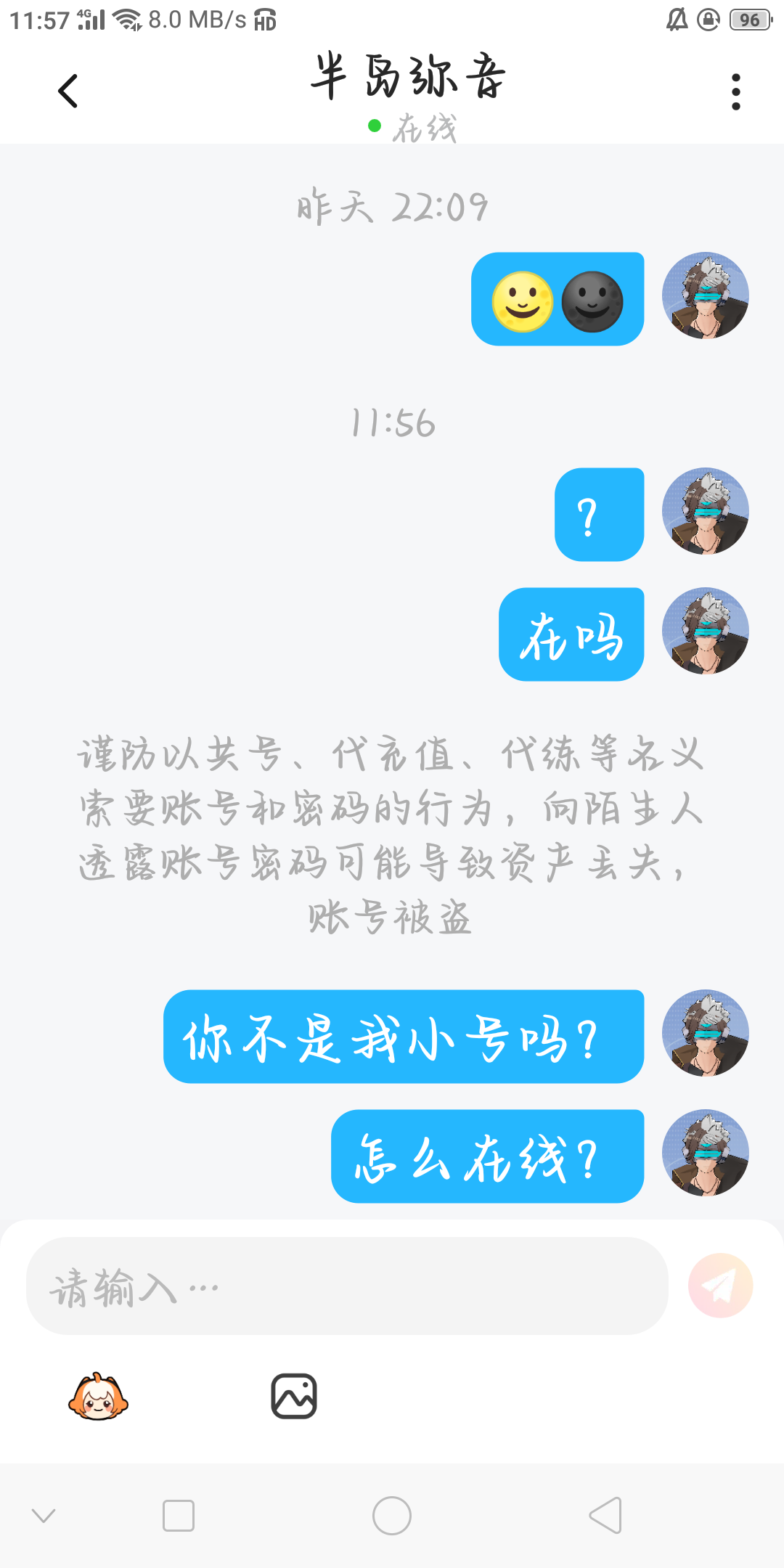This screenshot has width=784, height=1568.
Task: Attach a picture from the gallery
Action: point(294,1396)
